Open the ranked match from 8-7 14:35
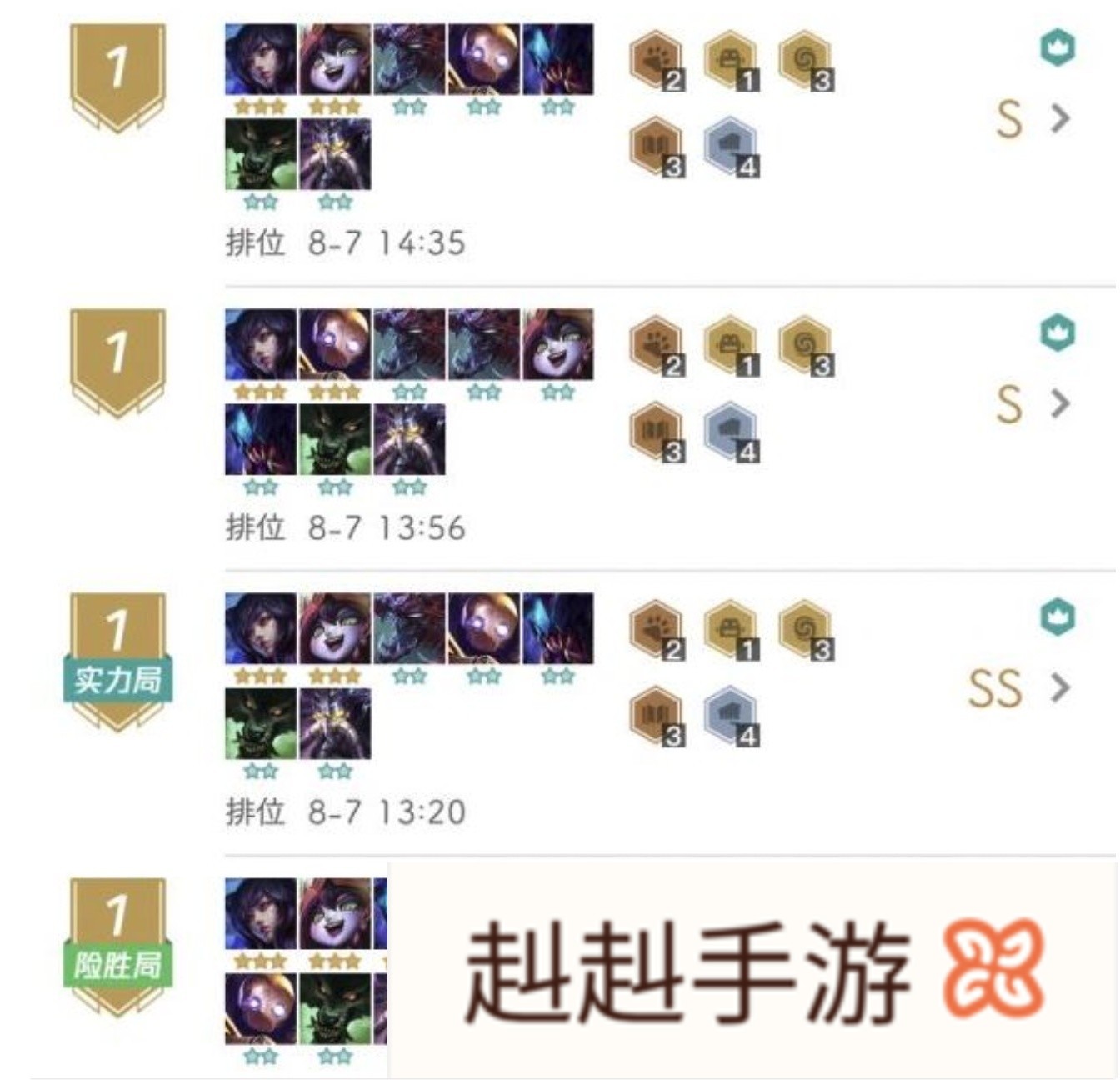This screenshot has height=1080, width=1120. pyautogui.click(x=1059, y=119)
